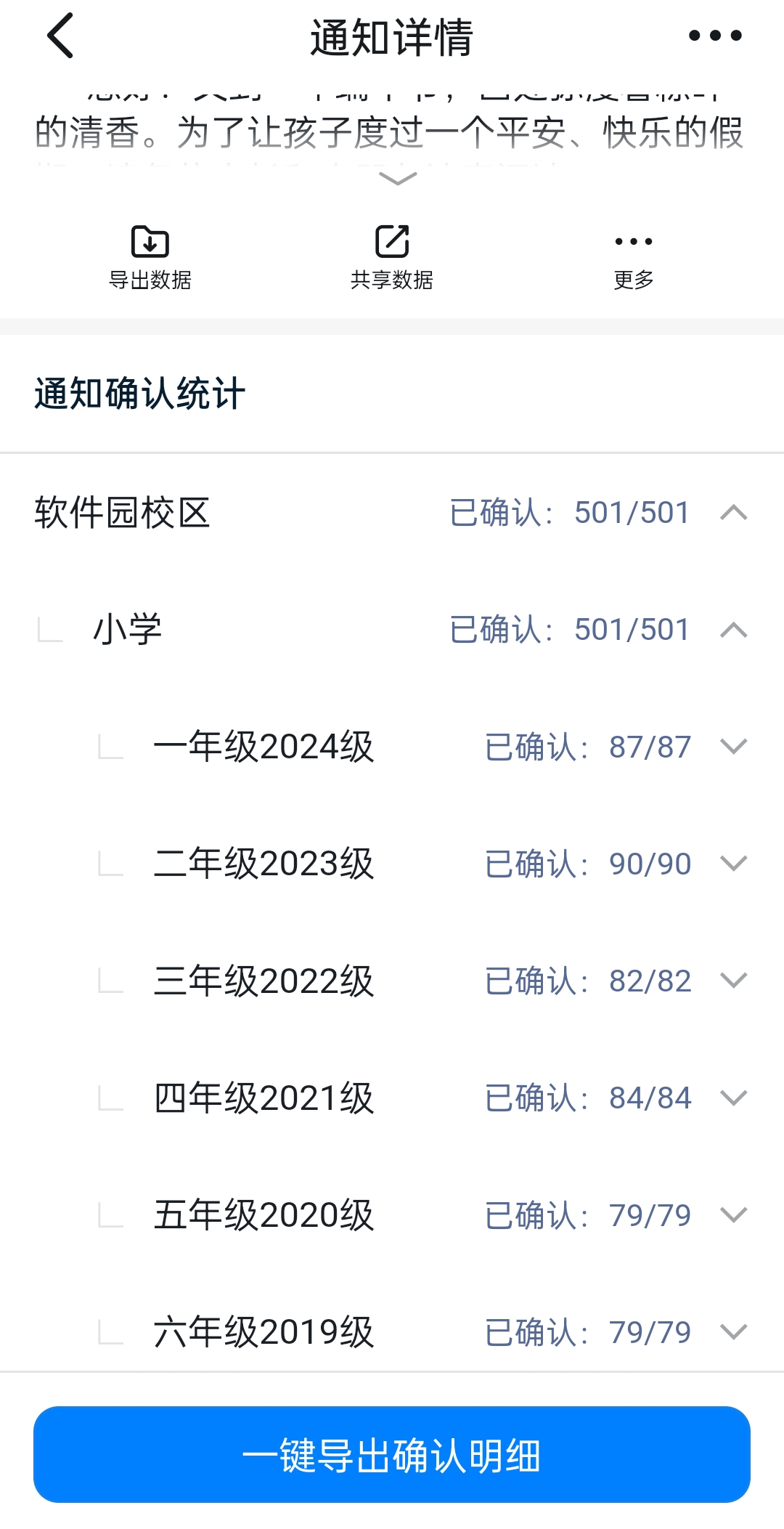Tap 一键导出确认明细 button

click(392, 1455)
